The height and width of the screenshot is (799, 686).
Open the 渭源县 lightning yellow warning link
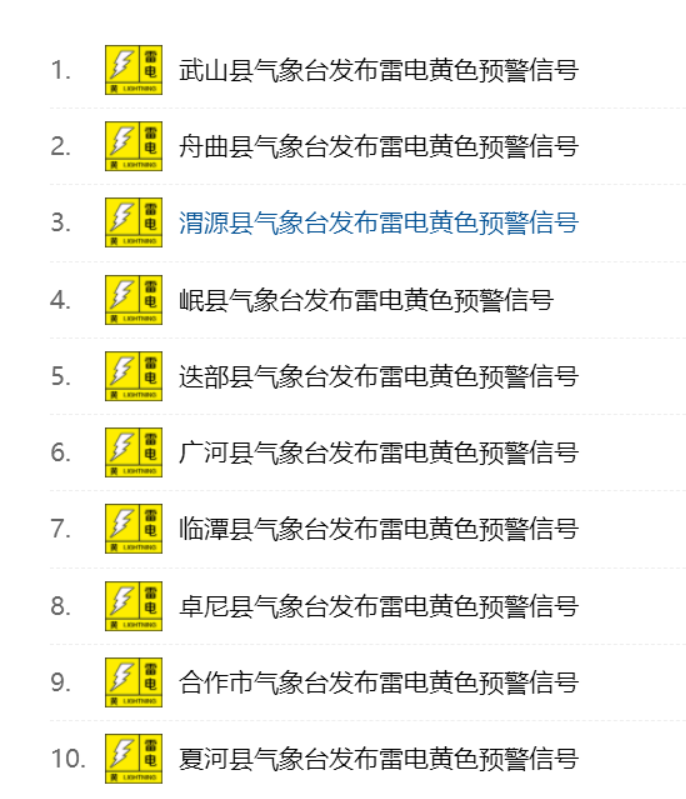click(x=378, y=223)
